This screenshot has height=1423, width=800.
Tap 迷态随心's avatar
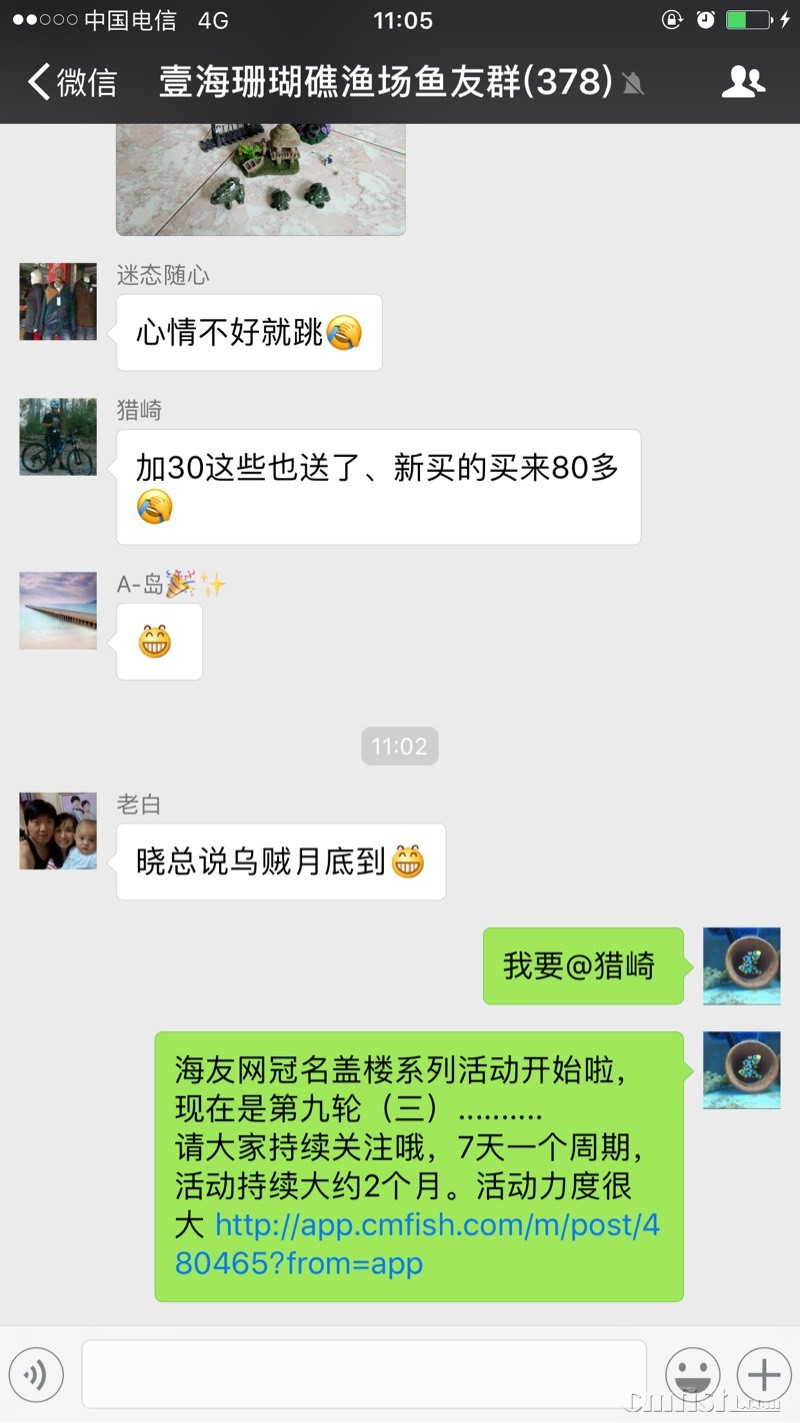coord(58,302)
